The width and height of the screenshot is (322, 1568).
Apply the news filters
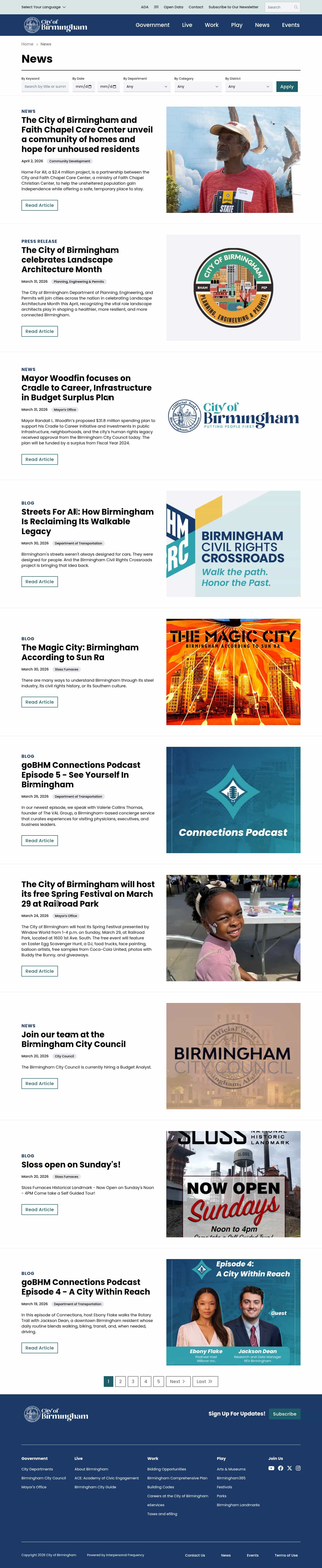point(287,86)
